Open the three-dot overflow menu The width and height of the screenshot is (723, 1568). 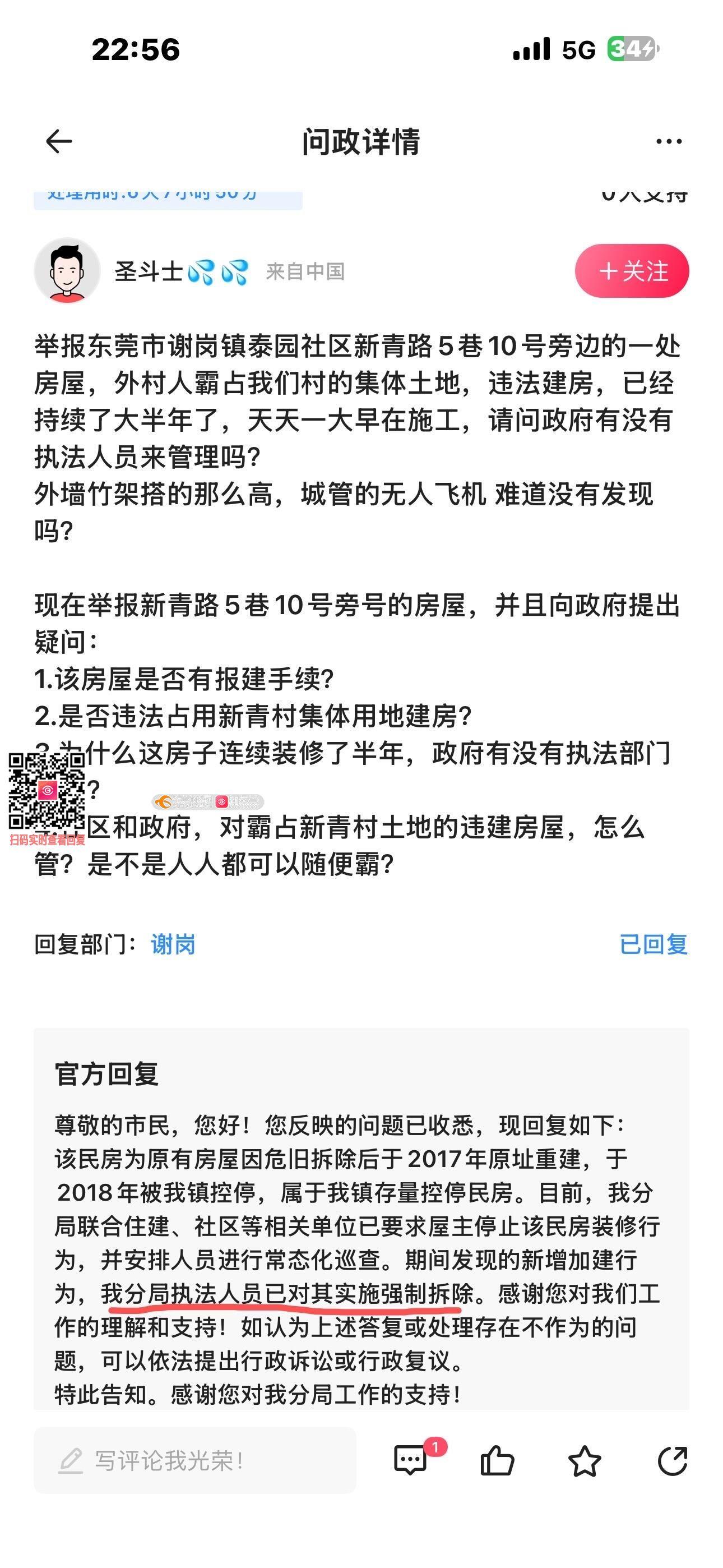pyautogui.click(x=669, y=142)
